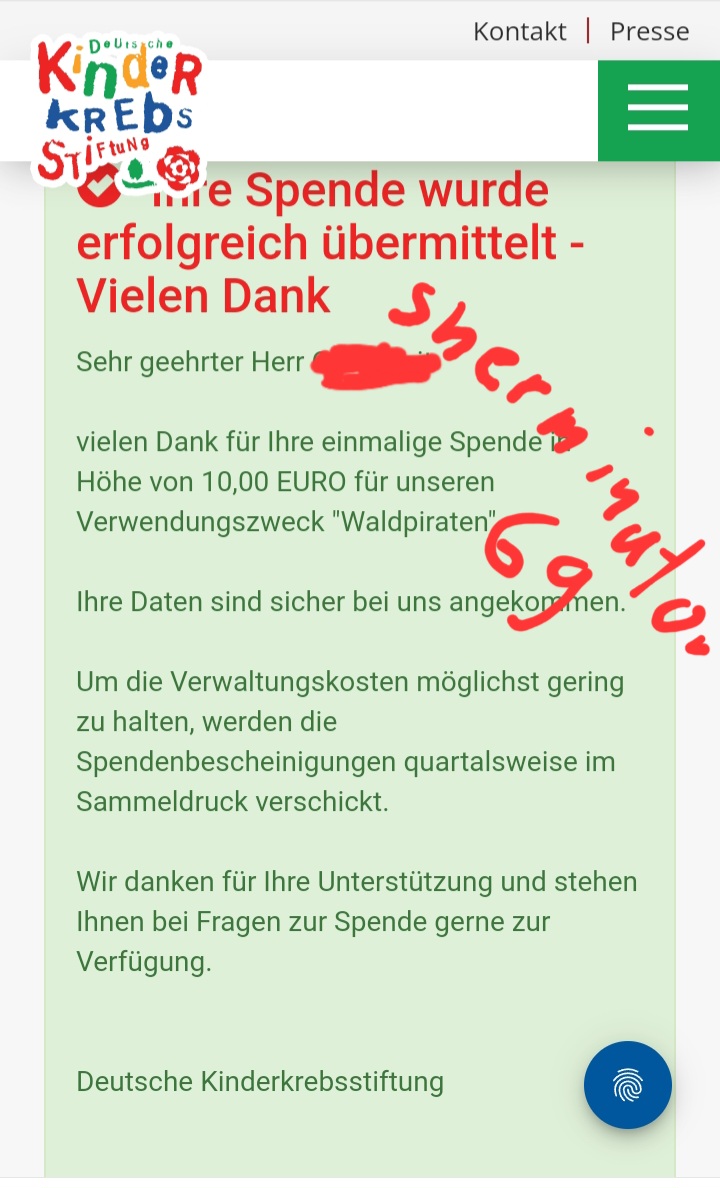
Task: Open the Presse link
Action: point(649,31)
